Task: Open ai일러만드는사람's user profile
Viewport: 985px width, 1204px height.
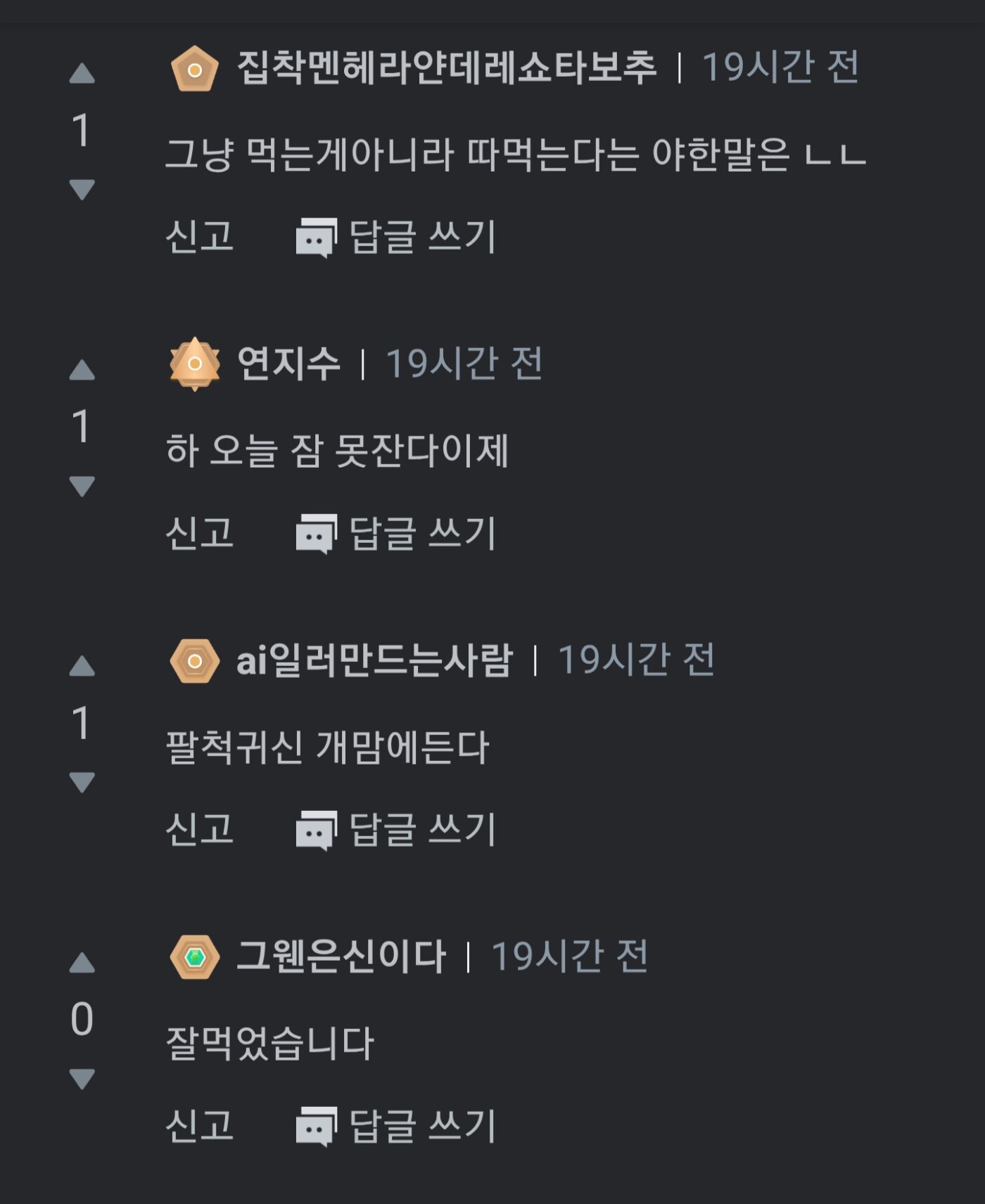Action: (374, 661)
